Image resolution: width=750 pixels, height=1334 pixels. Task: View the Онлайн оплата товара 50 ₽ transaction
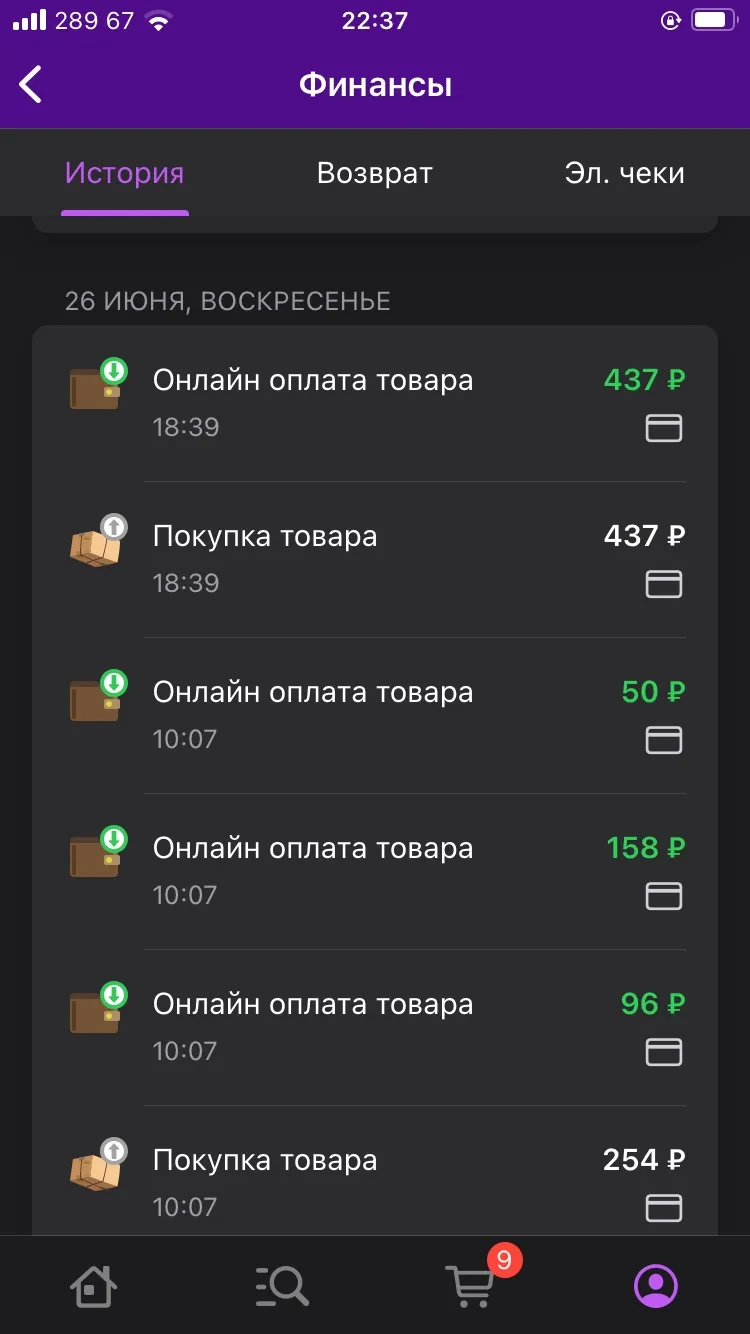375,715
